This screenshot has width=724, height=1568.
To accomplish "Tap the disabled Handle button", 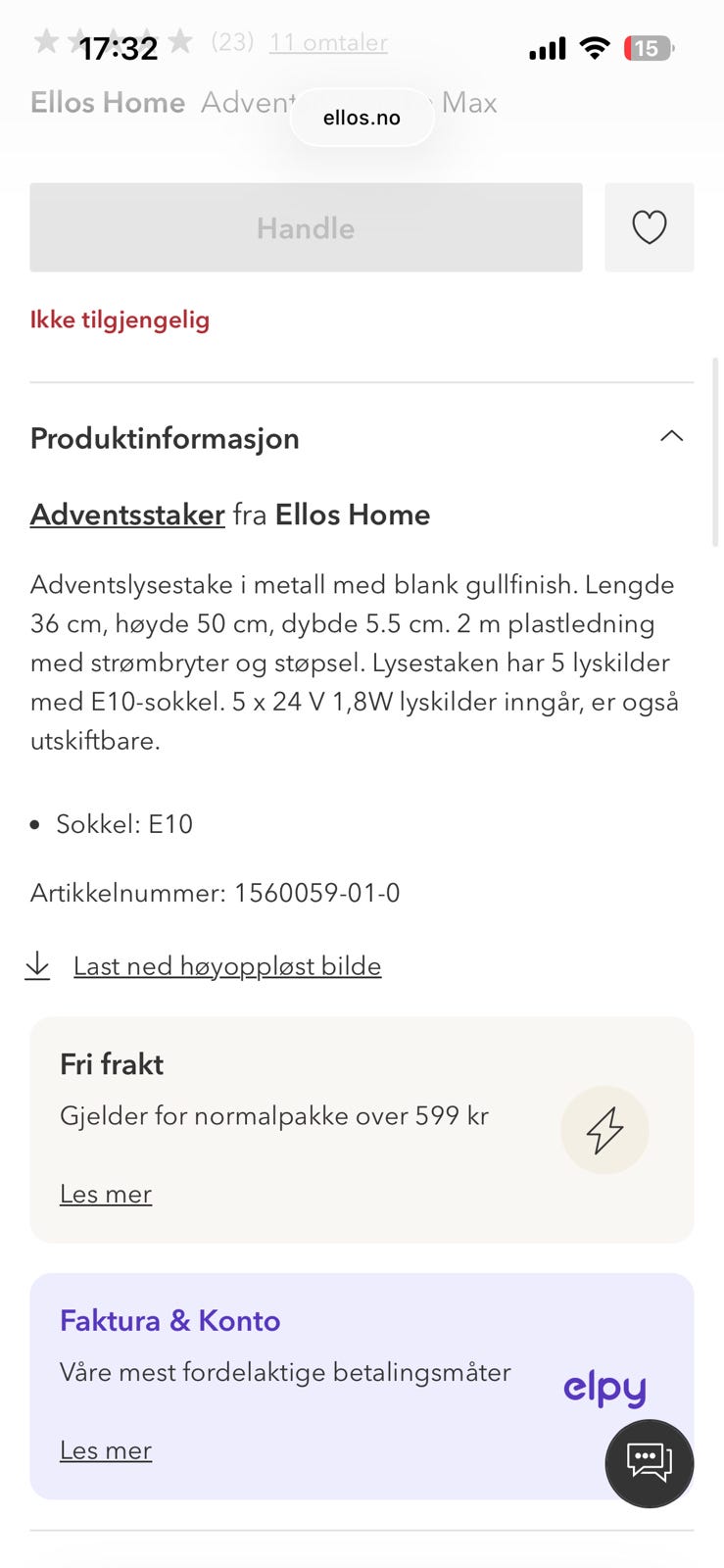I will coord(306,227).
